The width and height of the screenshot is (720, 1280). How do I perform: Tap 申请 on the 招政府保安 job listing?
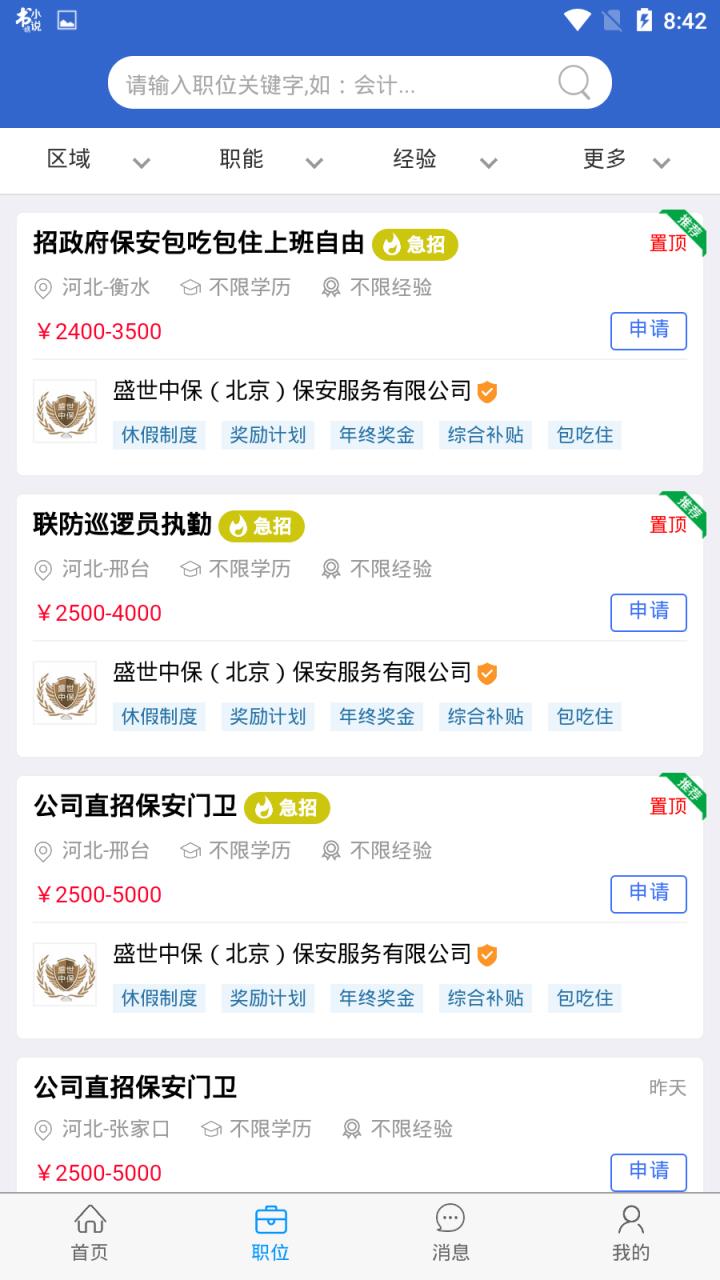click(648, 331)
